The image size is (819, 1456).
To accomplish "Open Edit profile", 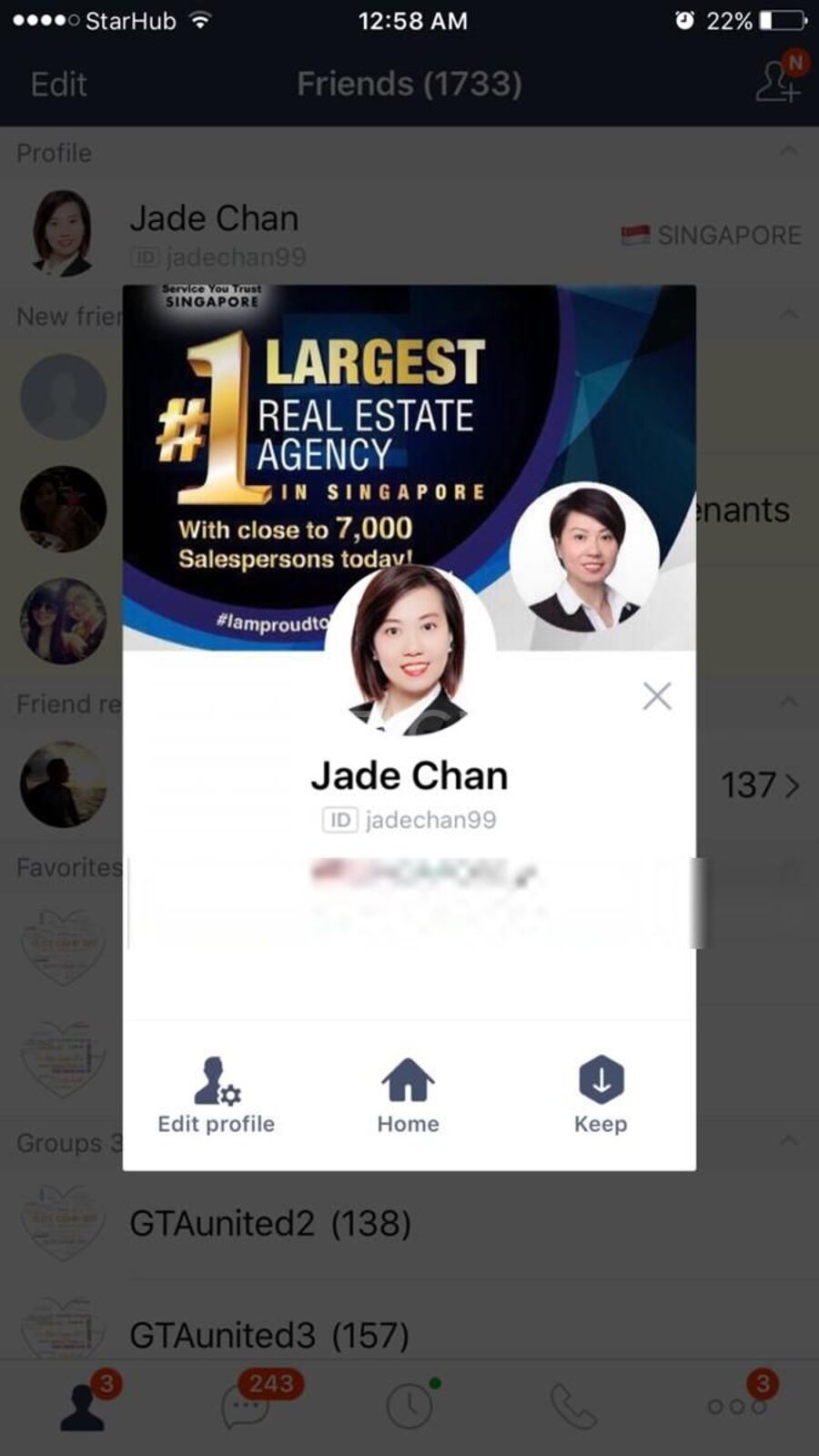I will 217,1095.
